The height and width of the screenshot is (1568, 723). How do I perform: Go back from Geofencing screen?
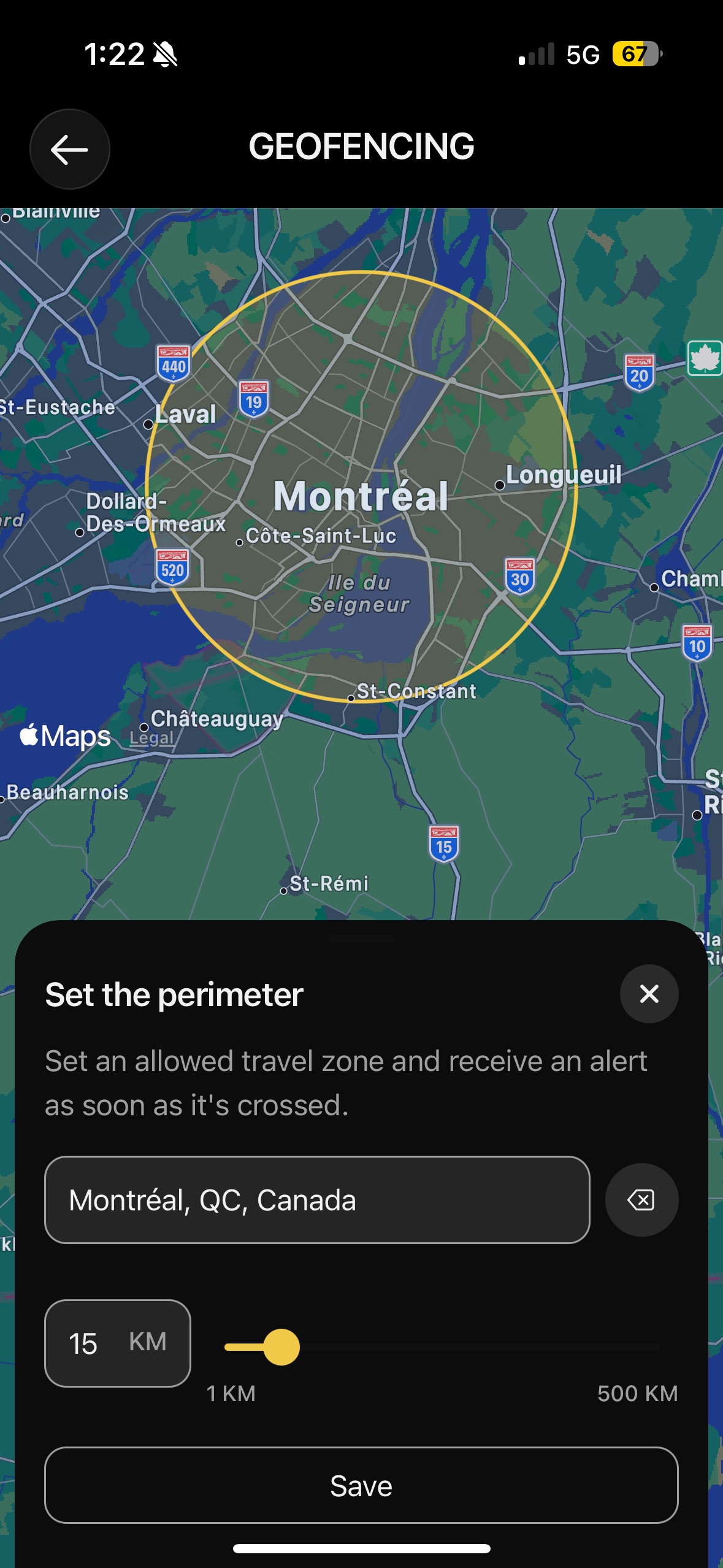point(69,149)
